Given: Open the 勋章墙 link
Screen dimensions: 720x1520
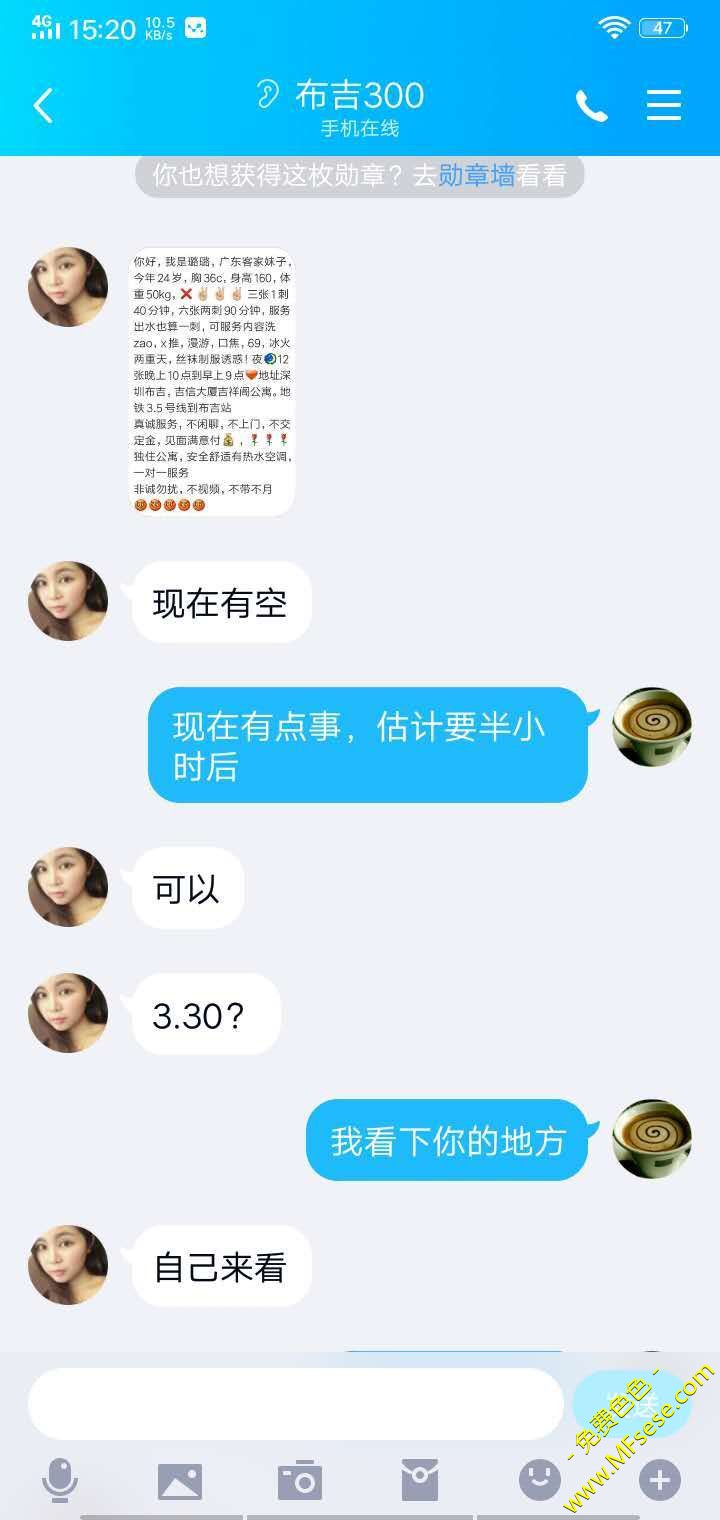Looking at the screenshot, I should click(476, 176).
